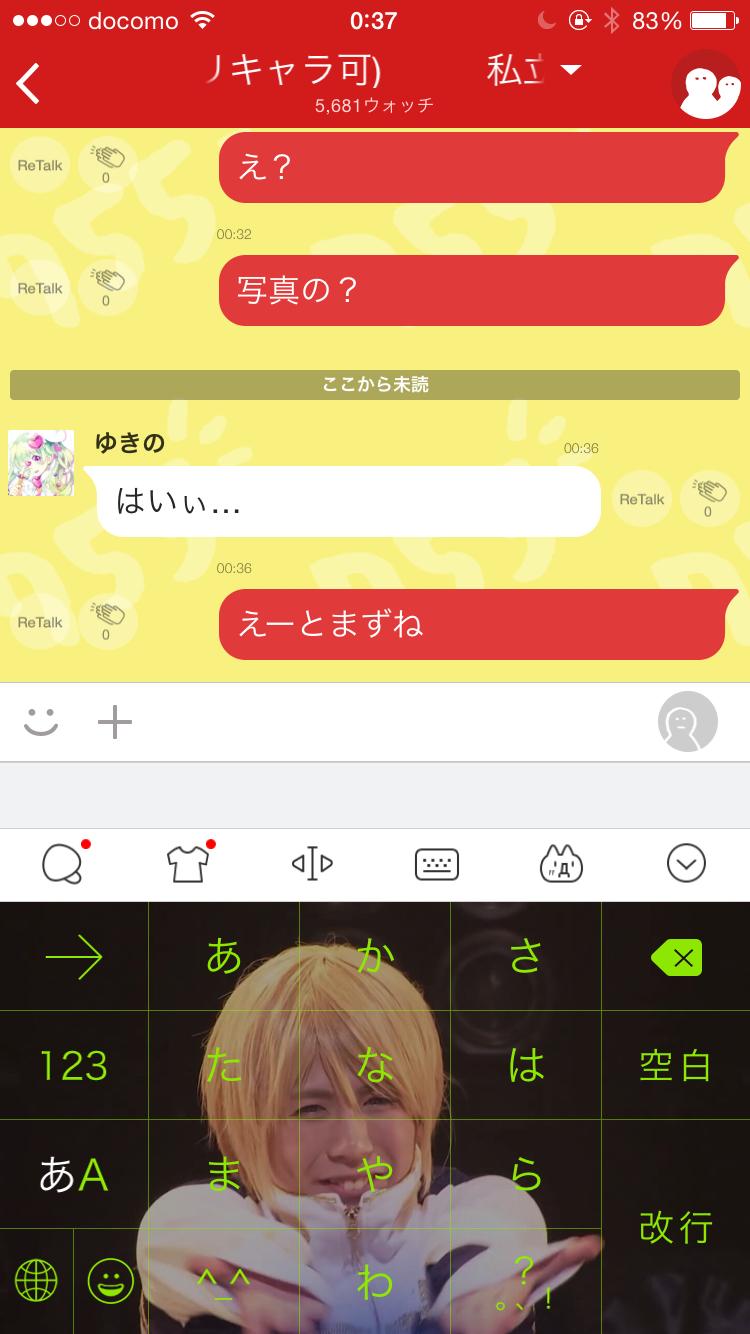Screen dimensions: 750x1334
Task: Switch input mode with the あA key
Action: 75,1175
